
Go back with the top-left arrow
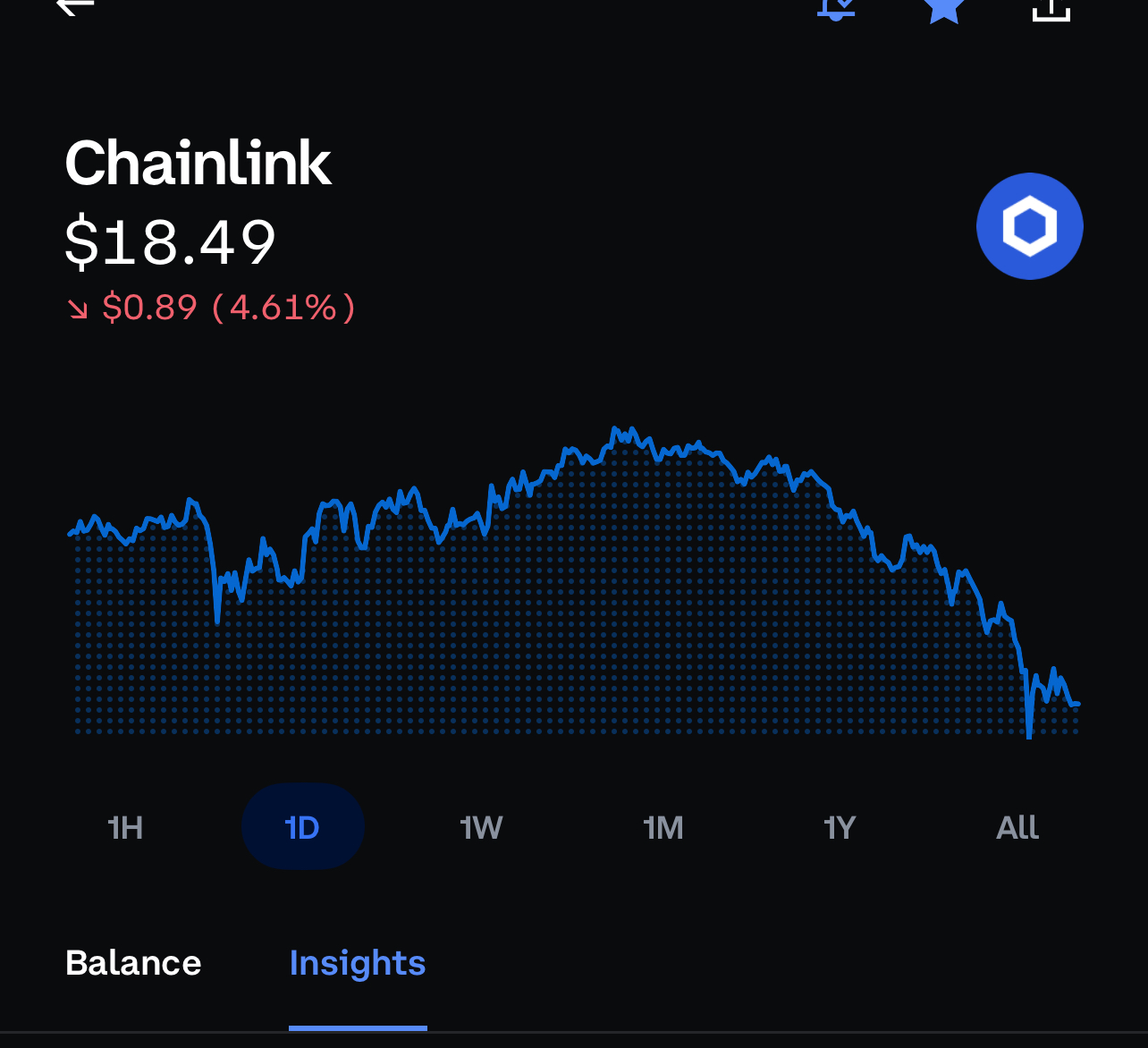[x=75, y=7]
